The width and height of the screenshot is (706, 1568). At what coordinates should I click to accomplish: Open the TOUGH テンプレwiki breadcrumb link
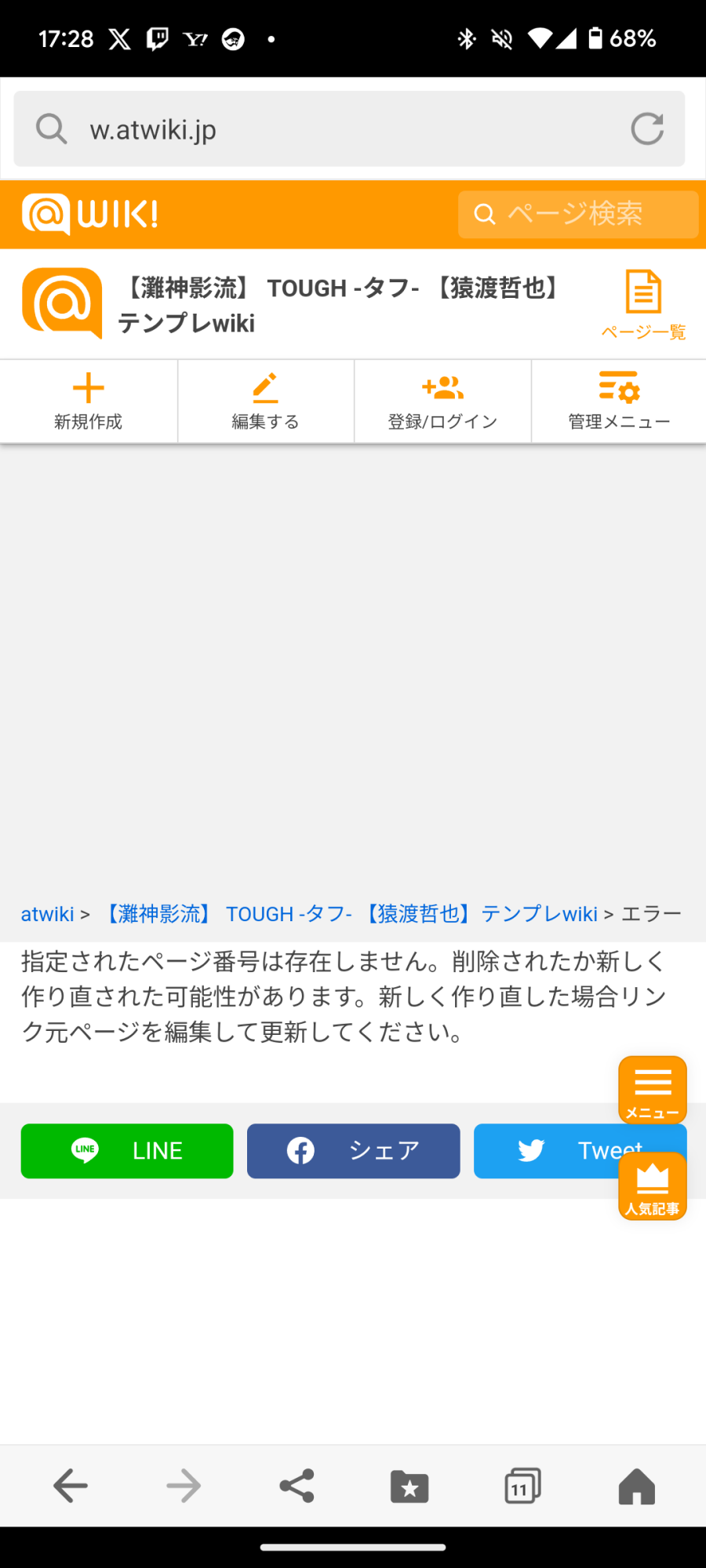(349, 914)
